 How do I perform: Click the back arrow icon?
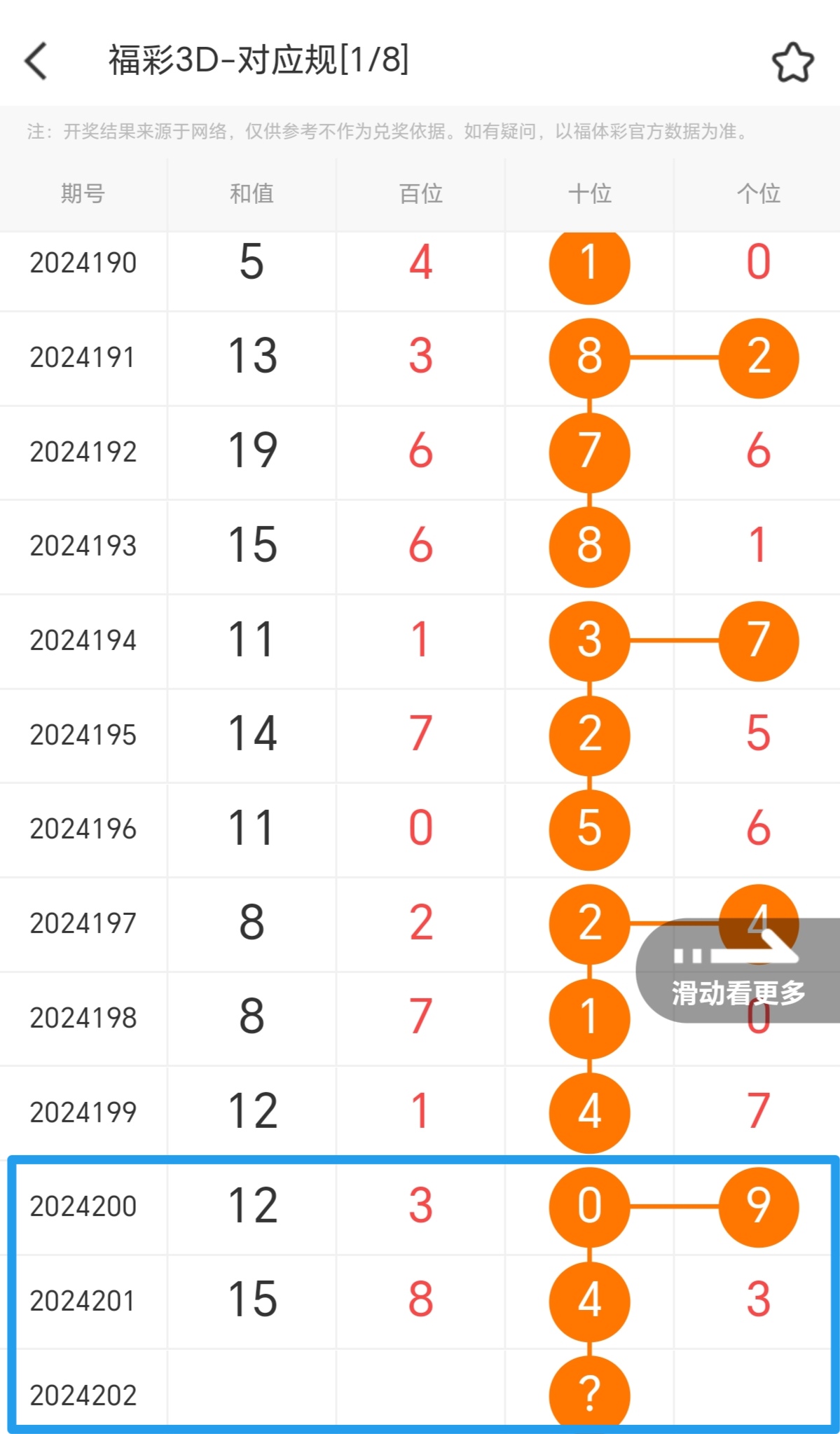(x=35, y=62)
